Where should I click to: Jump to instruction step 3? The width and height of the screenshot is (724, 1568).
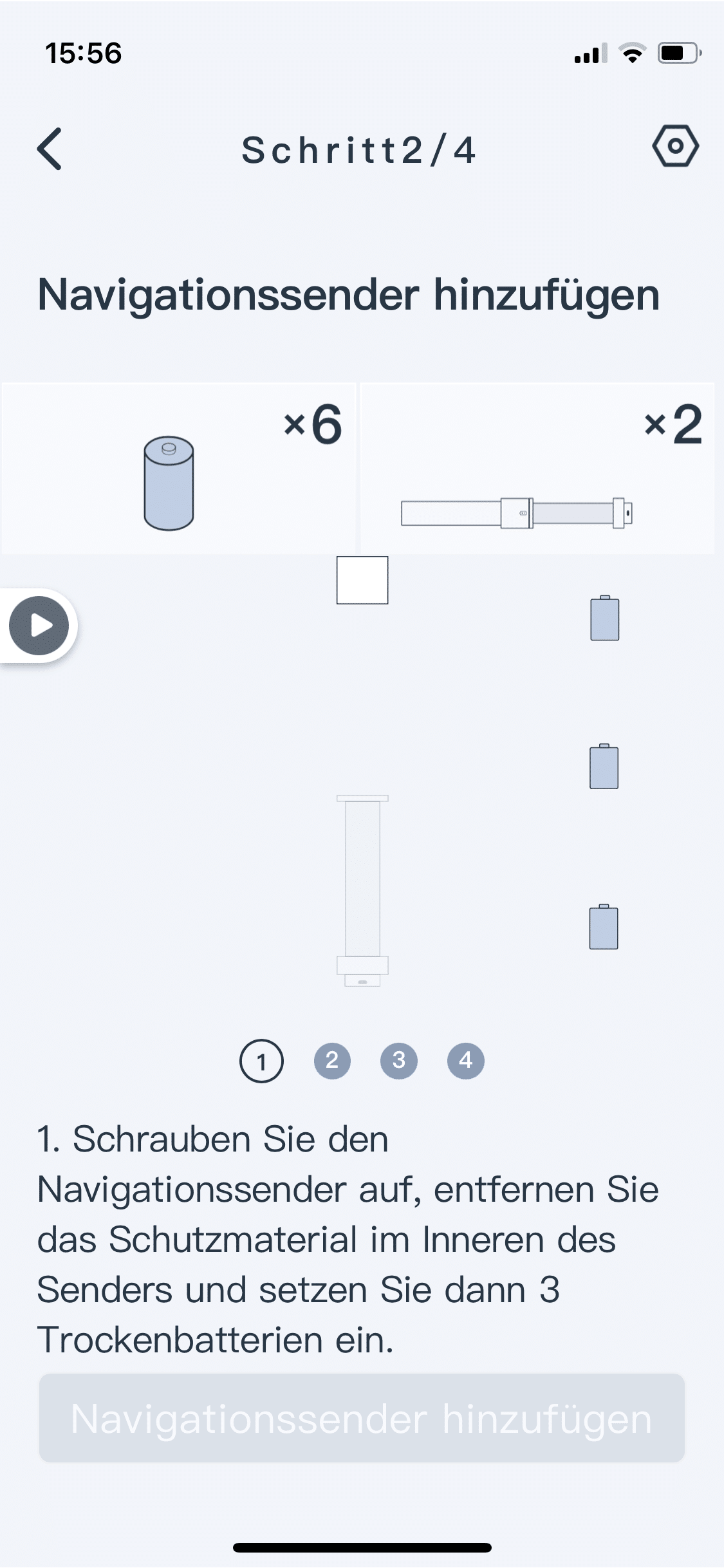coord(399,1060)
